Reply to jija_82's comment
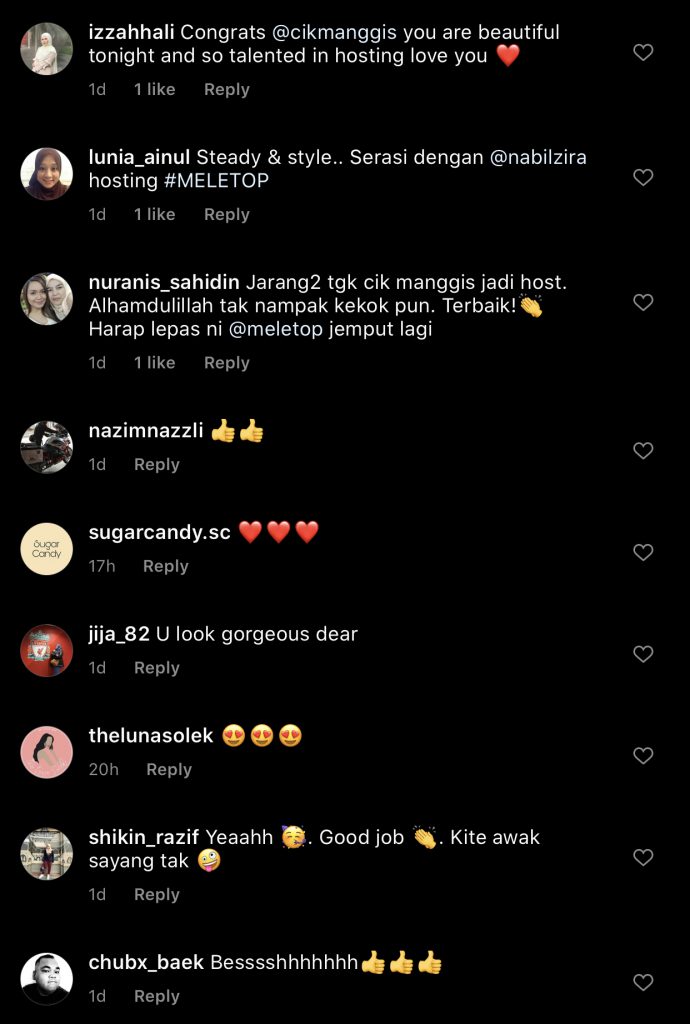690x1024 pixels. 156,668
